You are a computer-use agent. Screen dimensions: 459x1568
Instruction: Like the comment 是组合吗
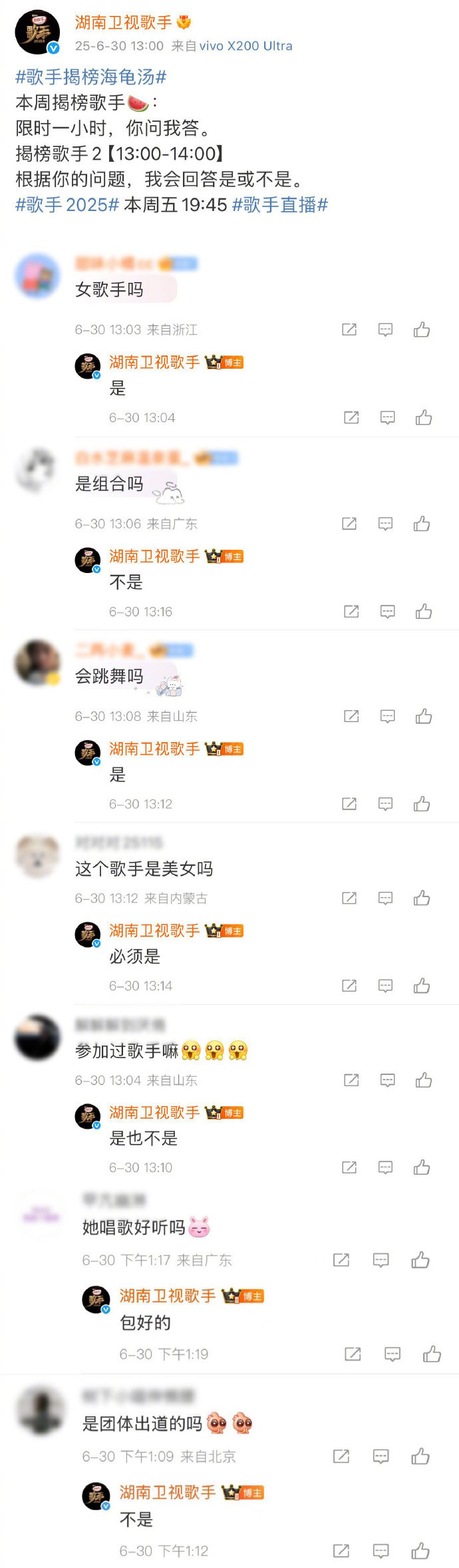pos(422,524)
